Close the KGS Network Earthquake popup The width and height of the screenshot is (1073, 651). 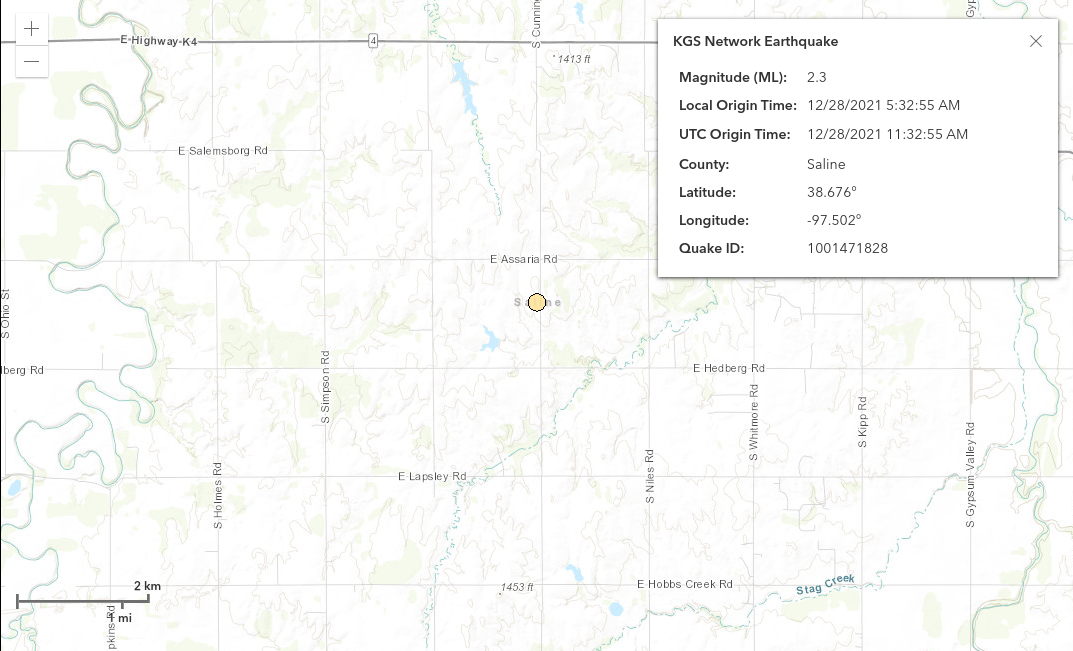[x=1036, y=41]
